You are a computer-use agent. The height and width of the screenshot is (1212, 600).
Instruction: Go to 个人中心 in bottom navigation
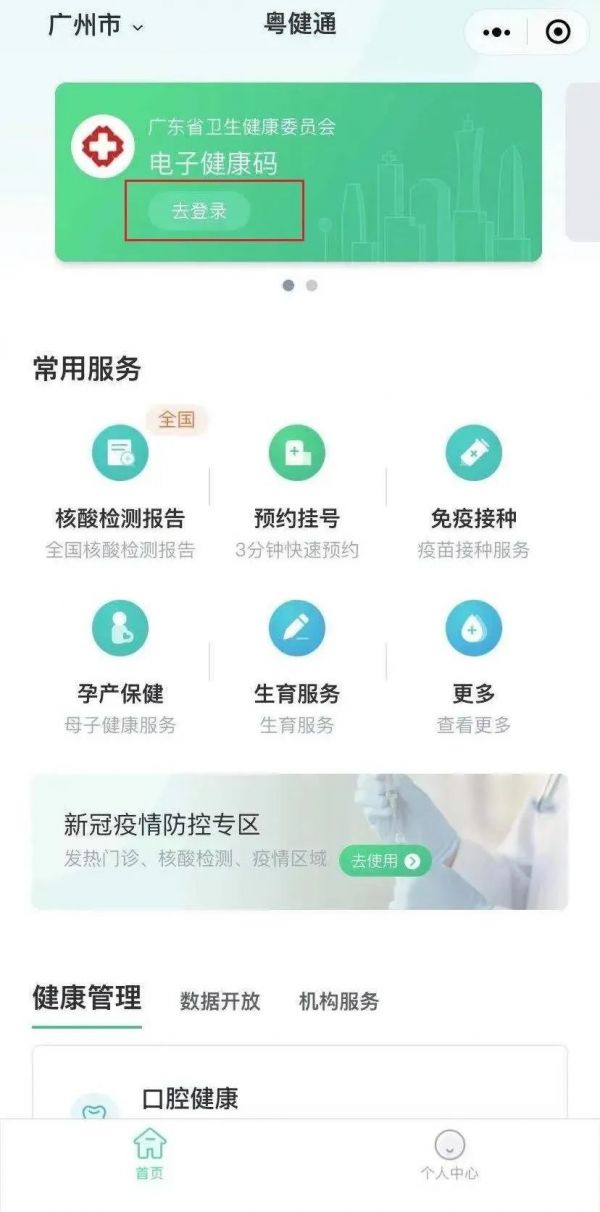tap(449, 1157)
